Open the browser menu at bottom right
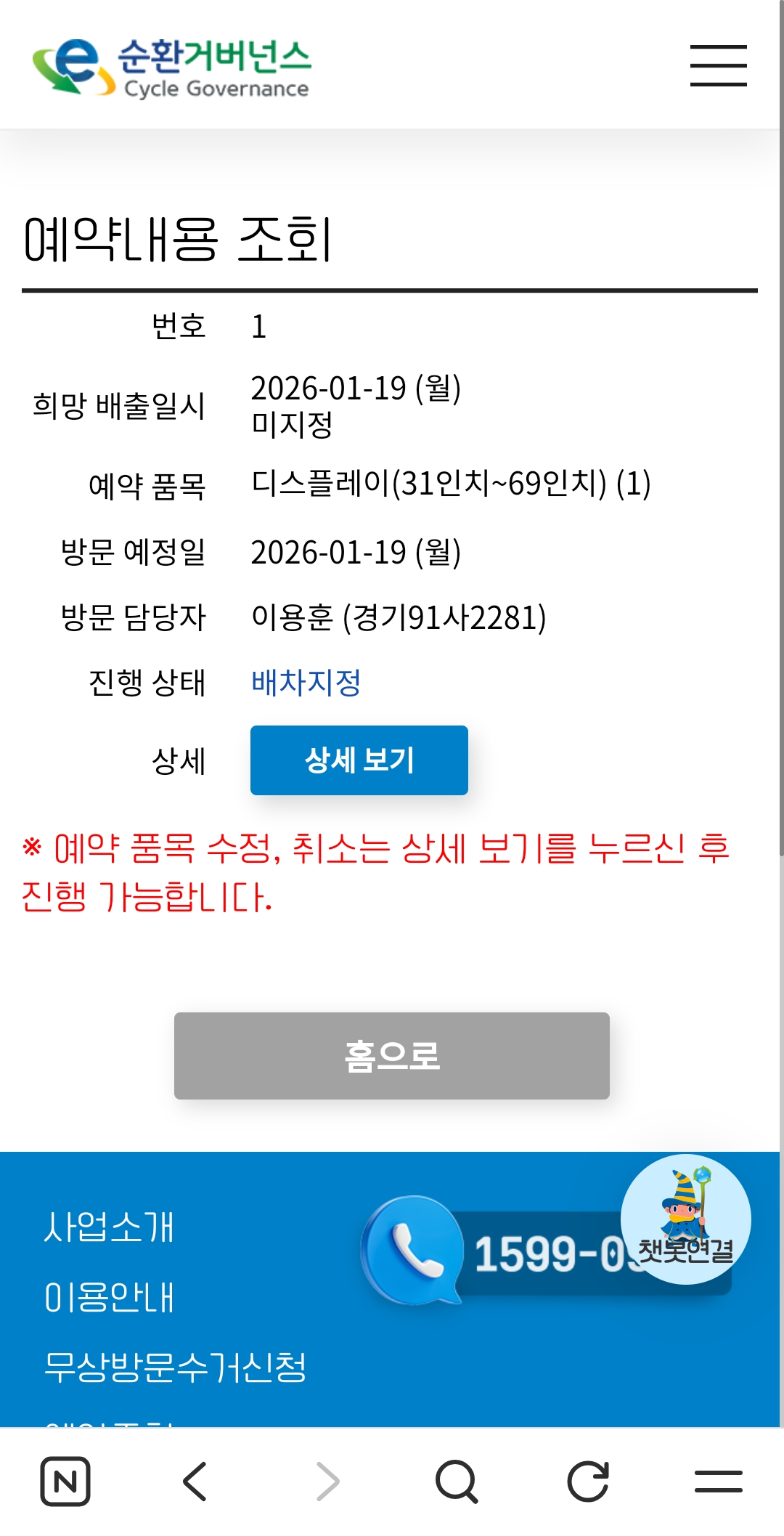The height and width of the screenshot is (1536, 784). point(718,1482)
